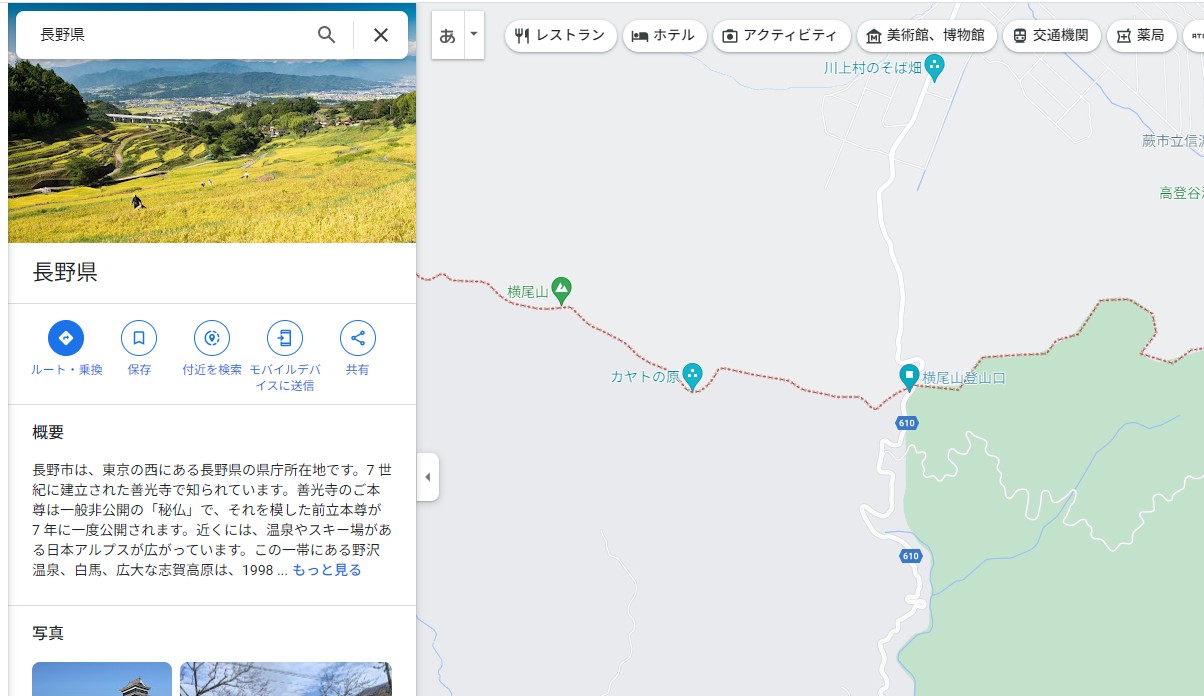This screenshot has width=1204, height=696.
Task: Select the レストラン chip
Action: pyautogui.click(x=560, y=35)
